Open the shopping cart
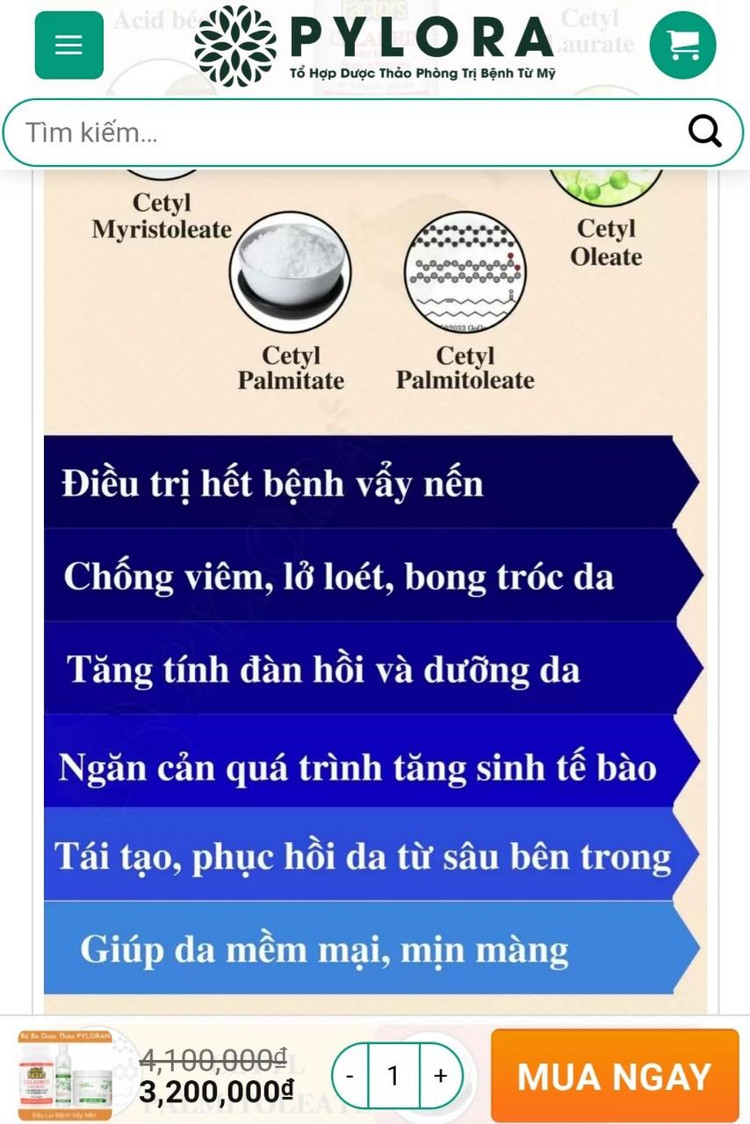Image resolution: width=750 pixels, height=1124 pixels. pyautogui.click(x=683, y=46)
